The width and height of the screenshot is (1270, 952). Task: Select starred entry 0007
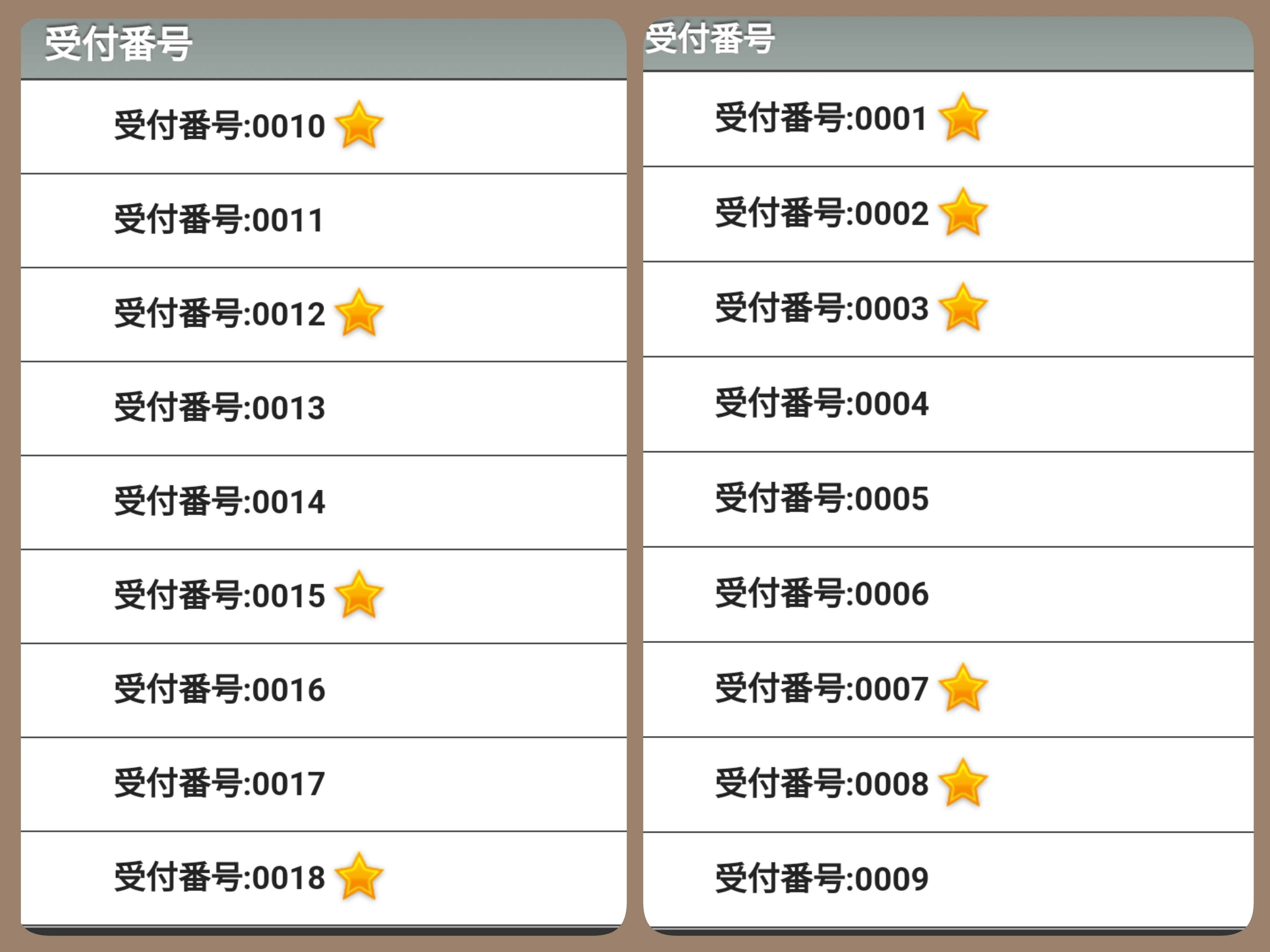pyautogui.click(x=821, y=689)
